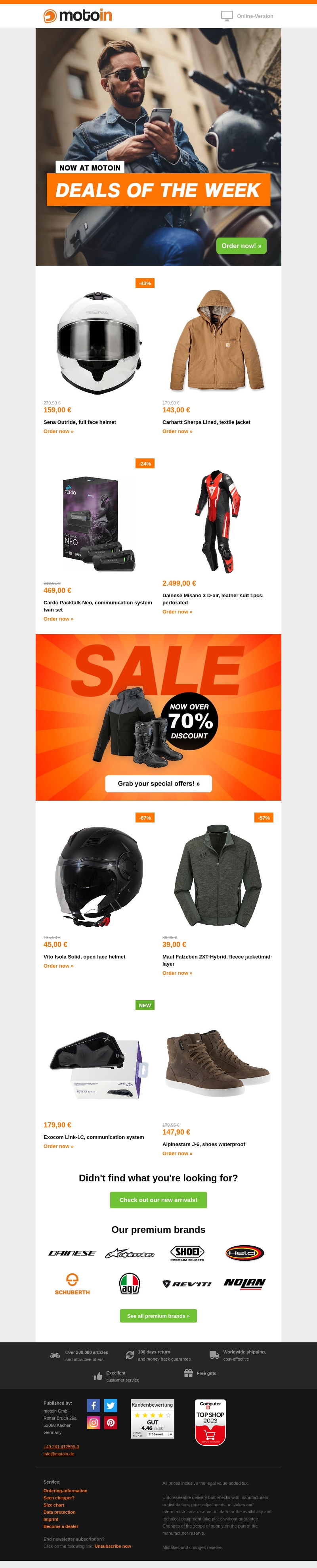
Task: Tap the green Order now button on banner
Action: [241, 246]
